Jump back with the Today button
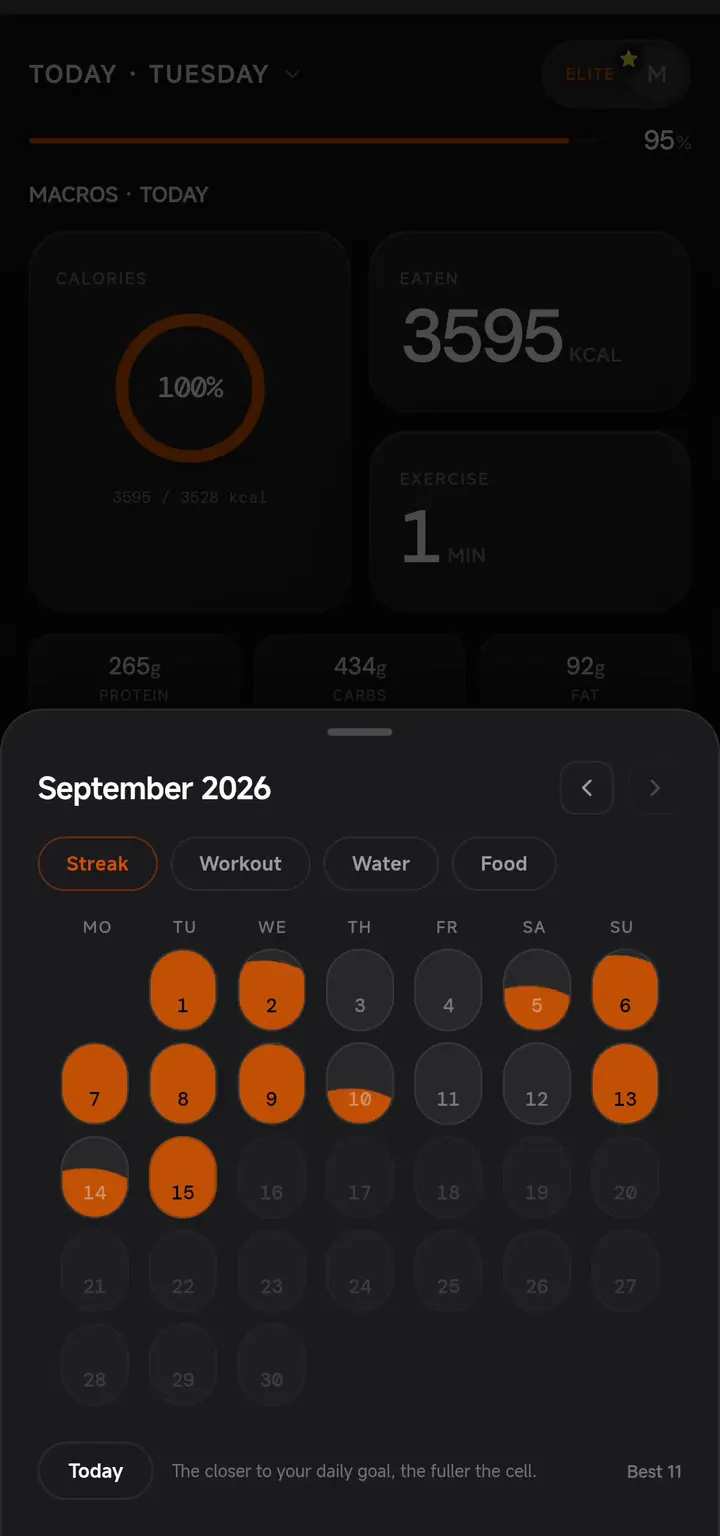The height and width of the screenshot is (1536, 720). [x=95, y=1471]
